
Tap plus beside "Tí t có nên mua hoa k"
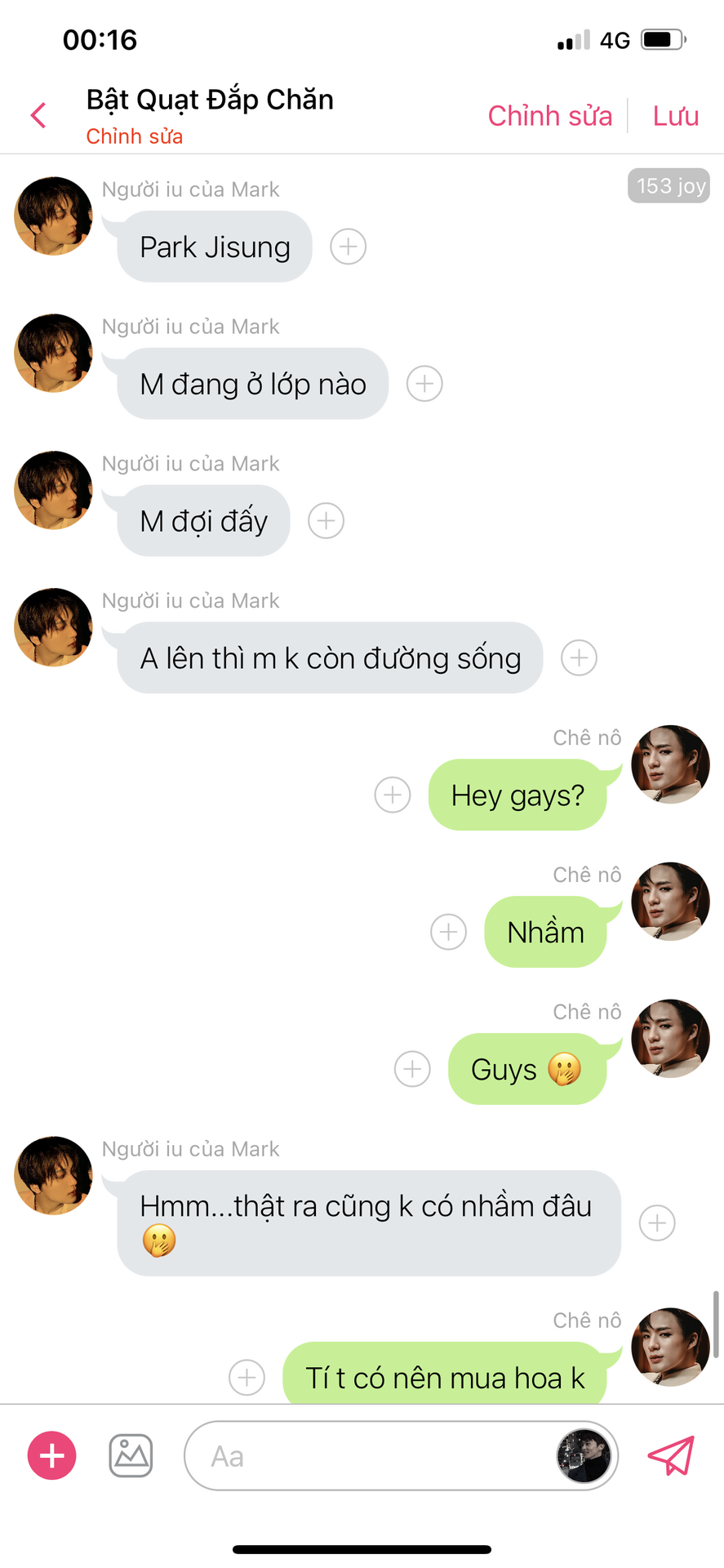pos(247,1377)
